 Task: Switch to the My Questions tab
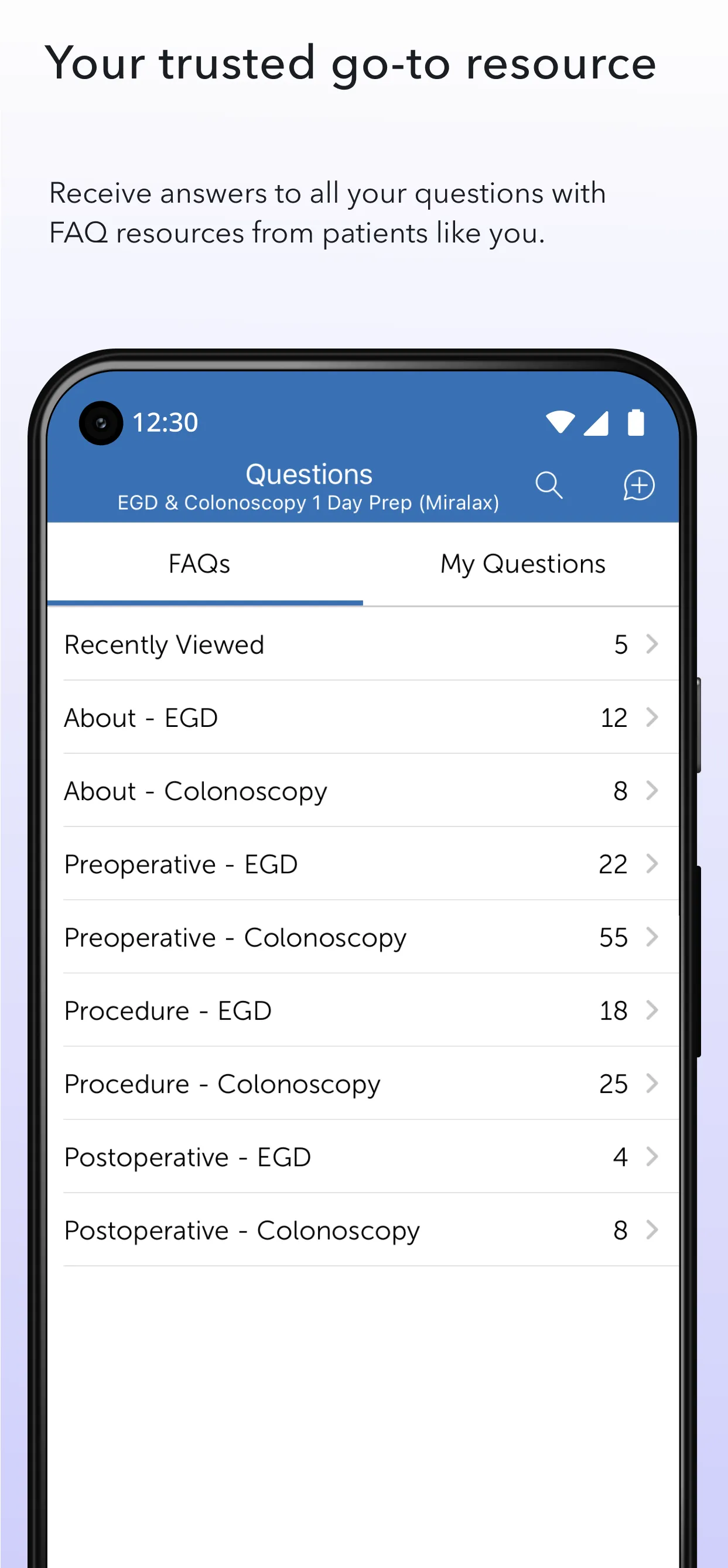[521, 563]
